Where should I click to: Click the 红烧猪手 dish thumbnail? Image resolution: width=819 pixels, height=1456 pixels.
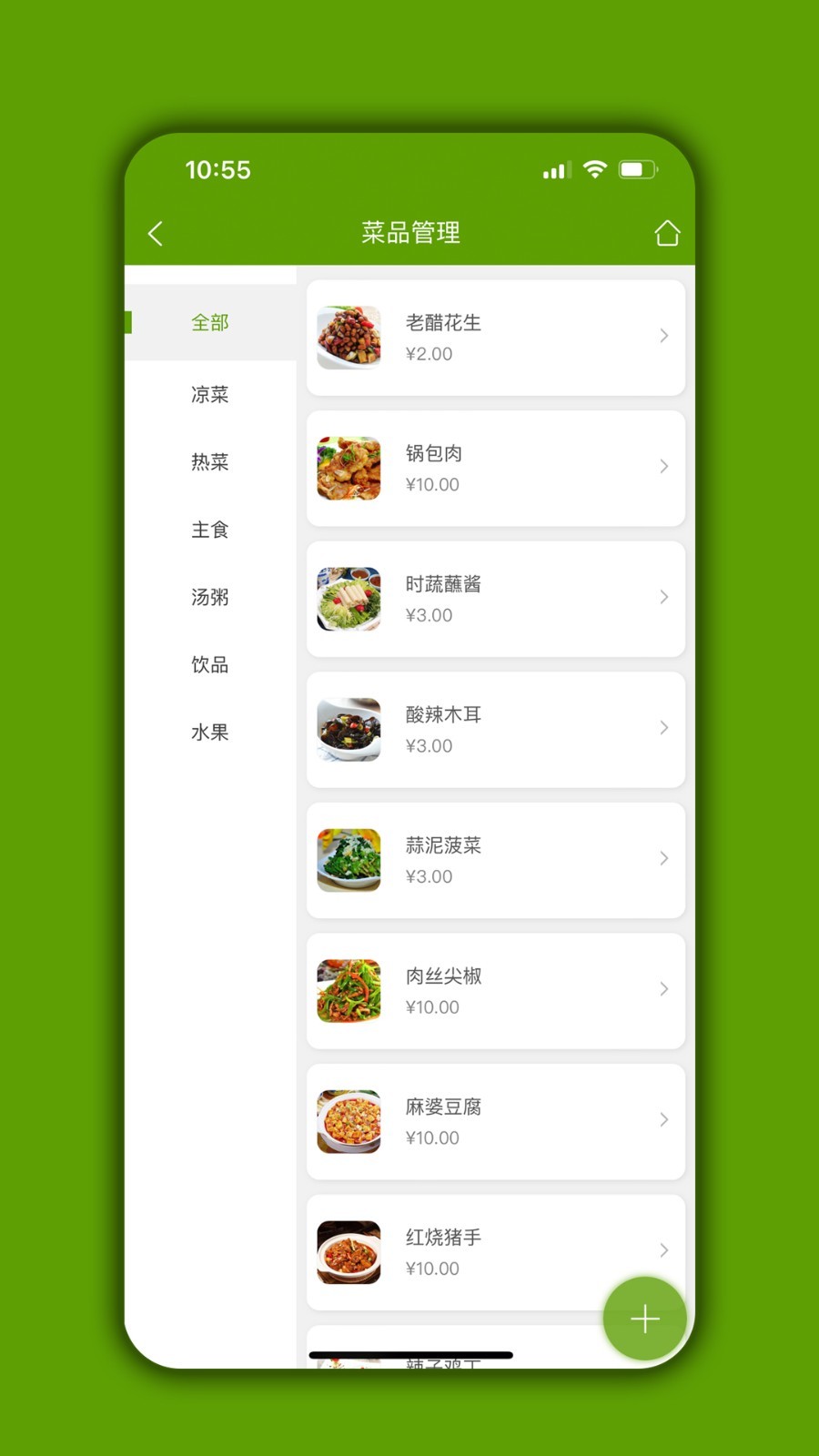tap(349, 1251)
